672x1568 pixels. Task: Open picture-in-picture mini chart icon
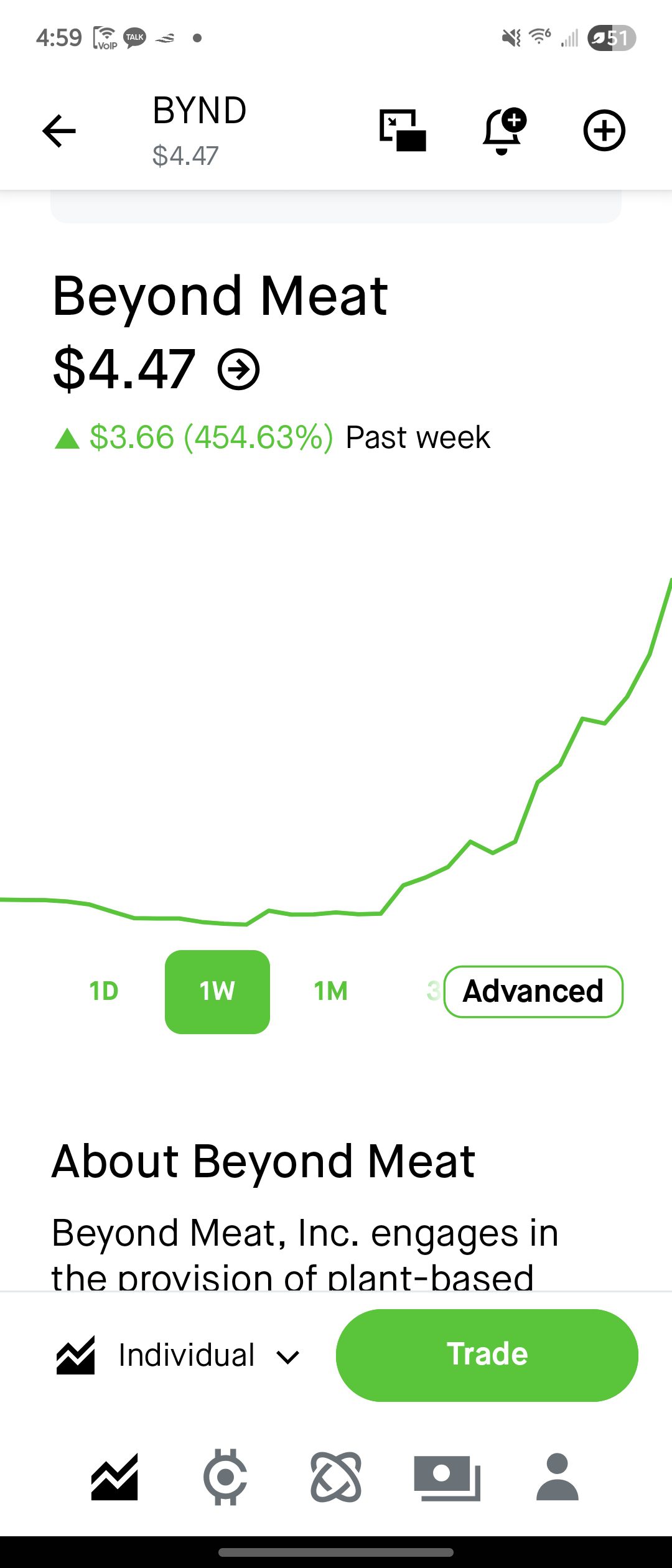pyautogui.click(x=403, y=131)
